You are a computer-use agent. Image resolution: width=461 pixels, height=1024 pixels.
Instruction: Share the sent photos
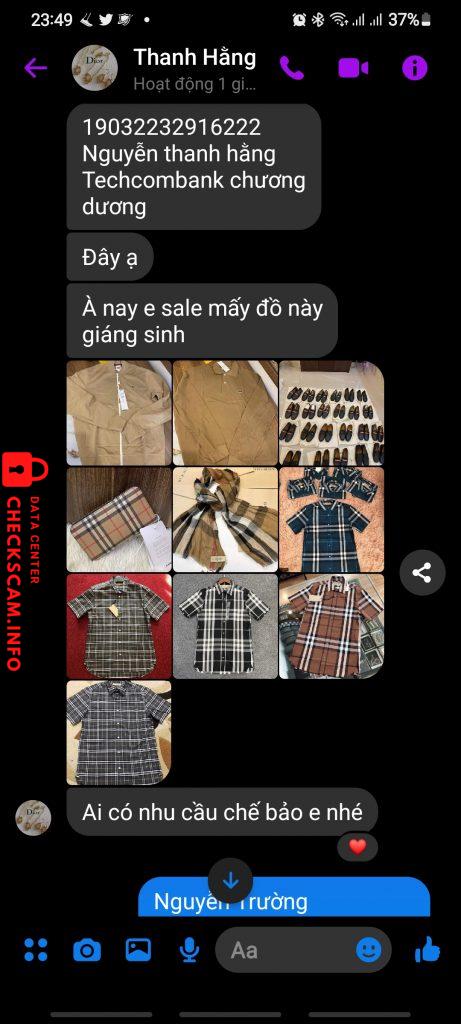(422, 573)
